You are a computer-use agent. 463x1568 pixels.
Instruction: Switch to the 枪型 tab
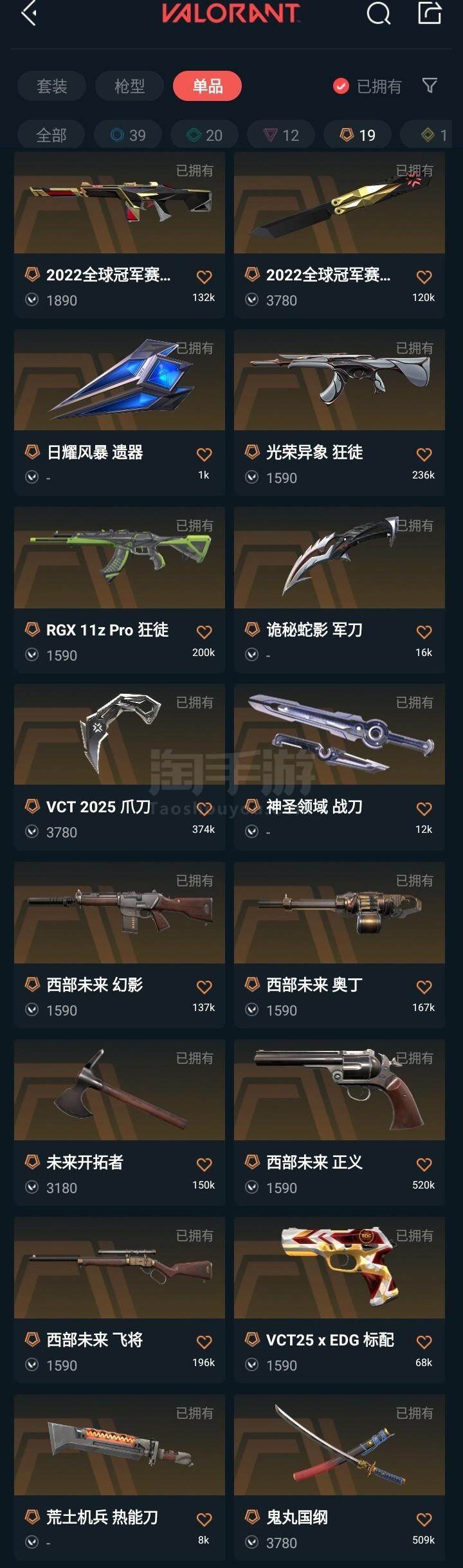point(129,86)
